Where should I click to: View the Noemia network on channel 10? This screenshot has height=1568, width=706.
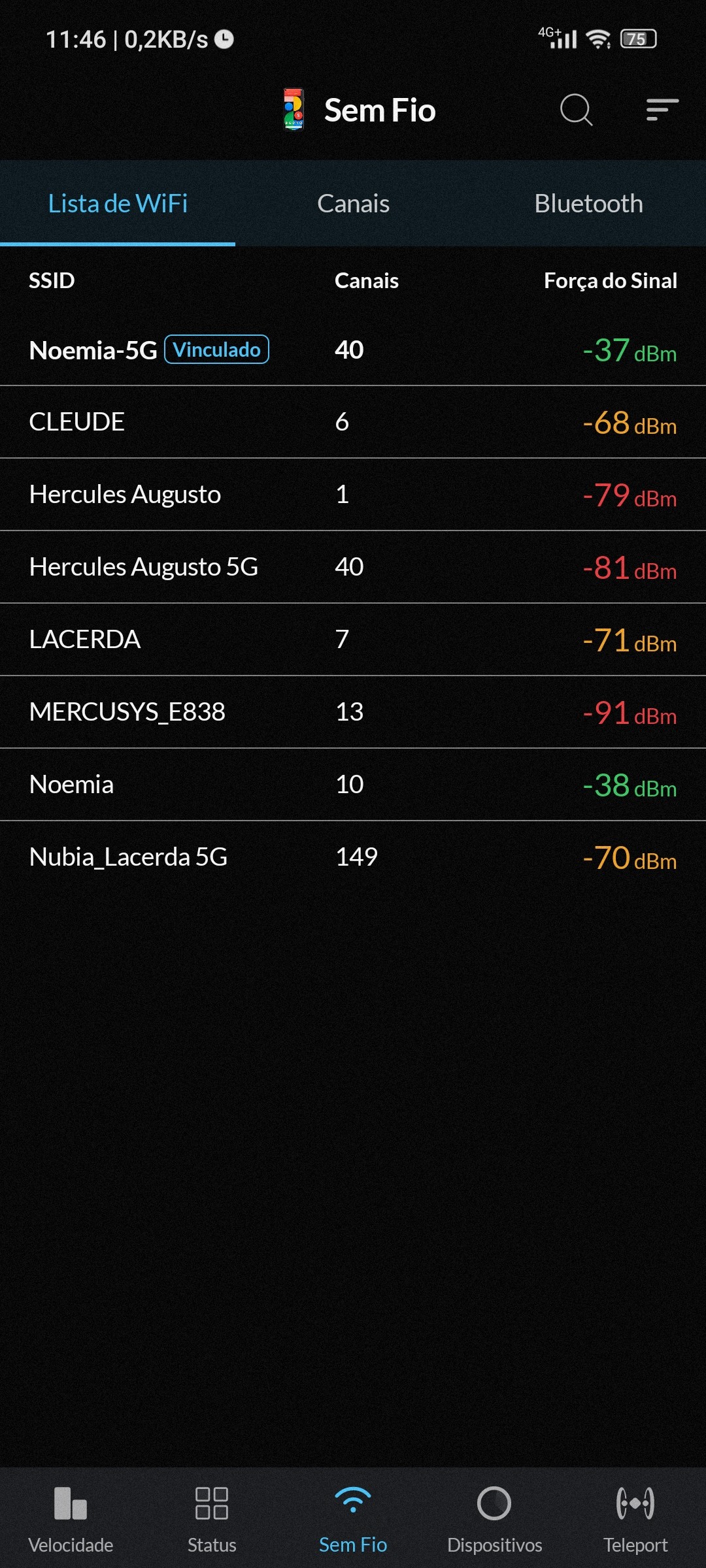pyautogui.click(x=353, y=785)
